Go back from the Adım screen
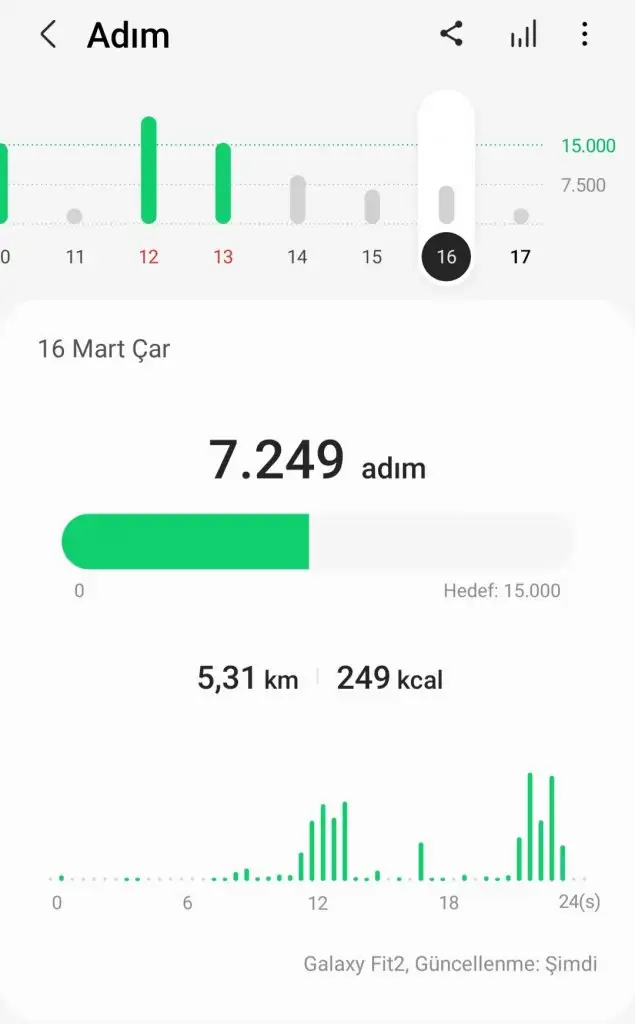Screen dimensions: 635x1024 [x=48, y=34]
